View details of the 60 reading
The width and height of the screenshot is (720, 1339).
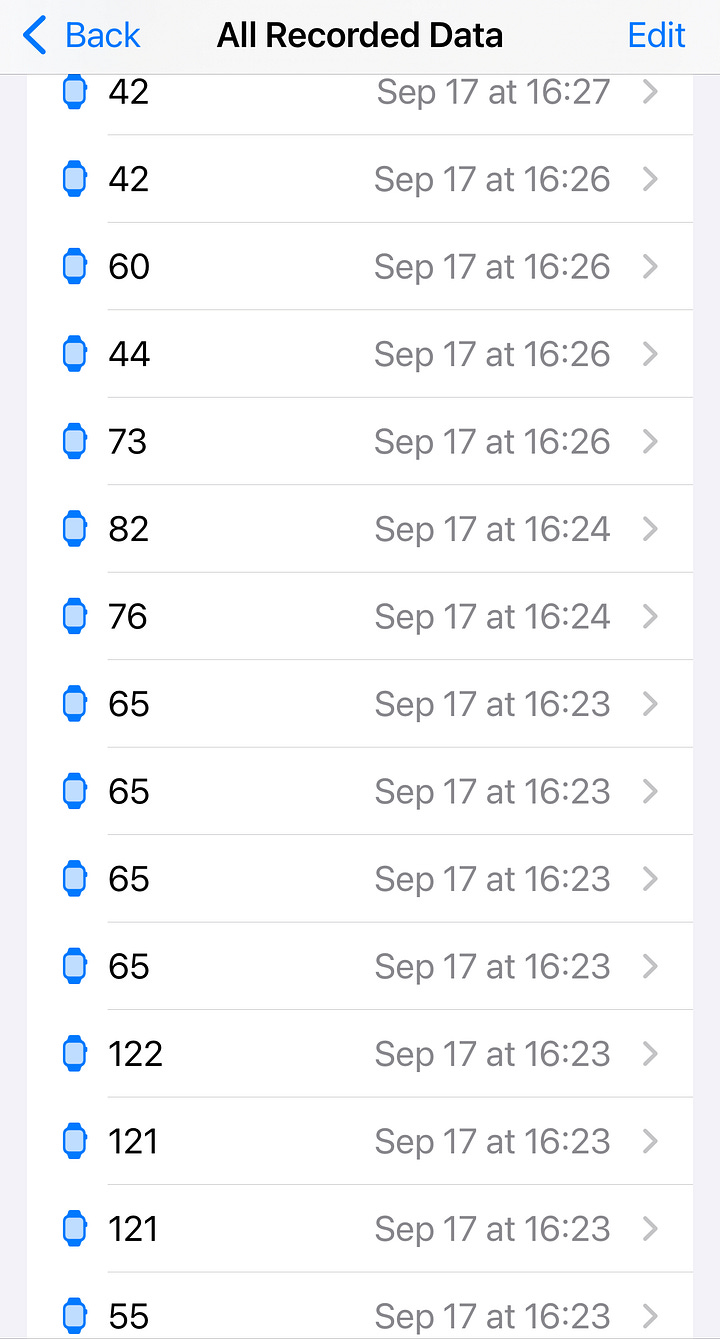[x=360, y=267]
